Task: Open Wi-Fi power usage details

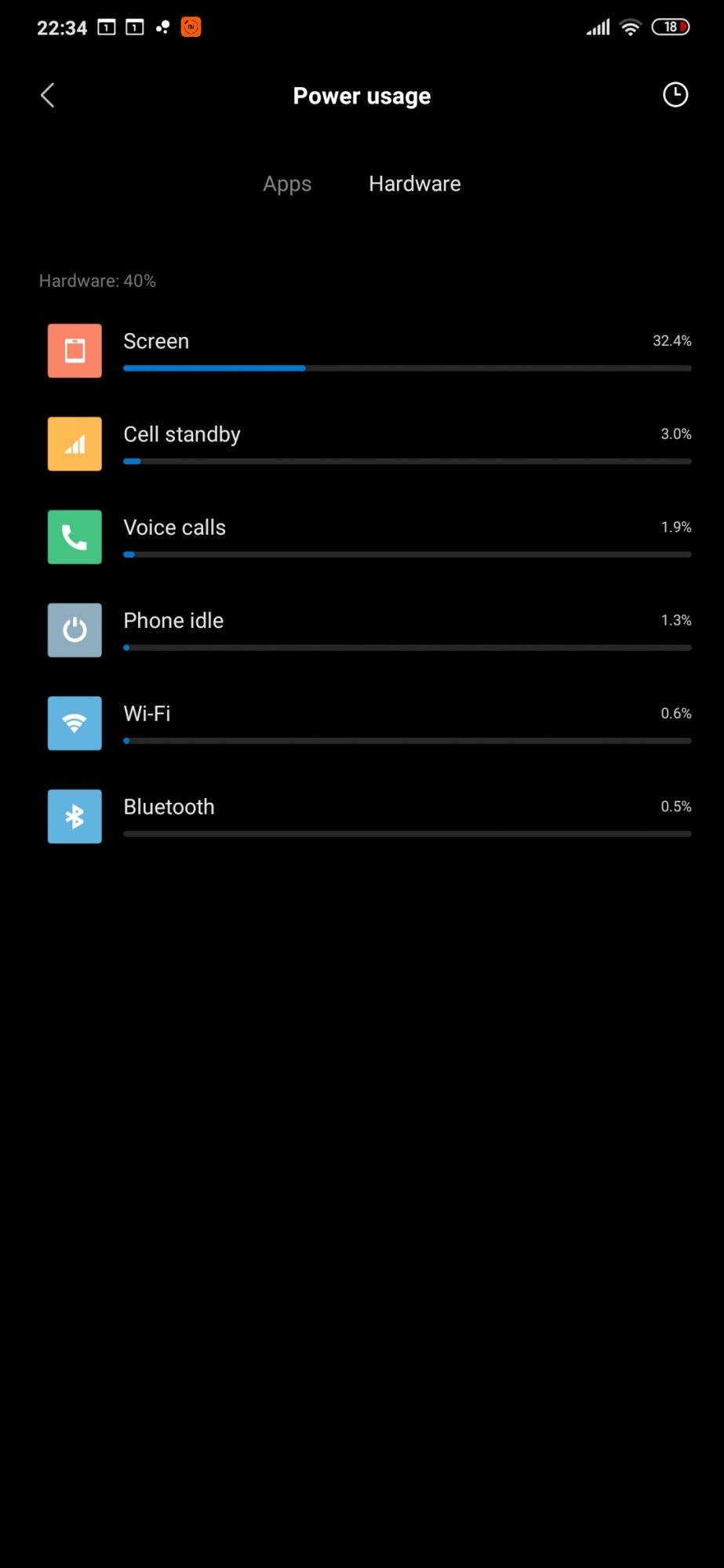Action: tap(369, 723)
